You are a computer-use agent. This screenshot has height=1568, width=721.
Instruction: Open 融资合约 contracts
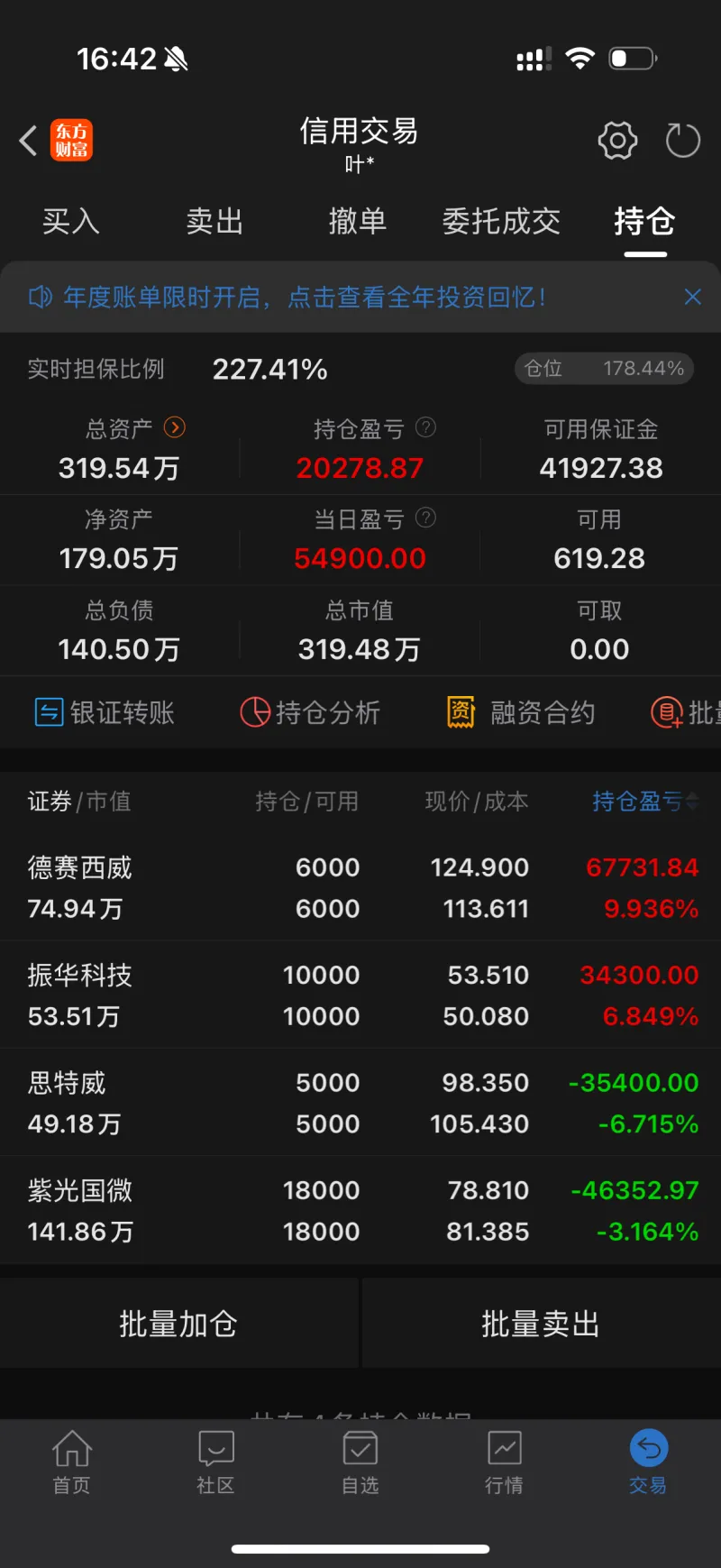click(521, 712)
